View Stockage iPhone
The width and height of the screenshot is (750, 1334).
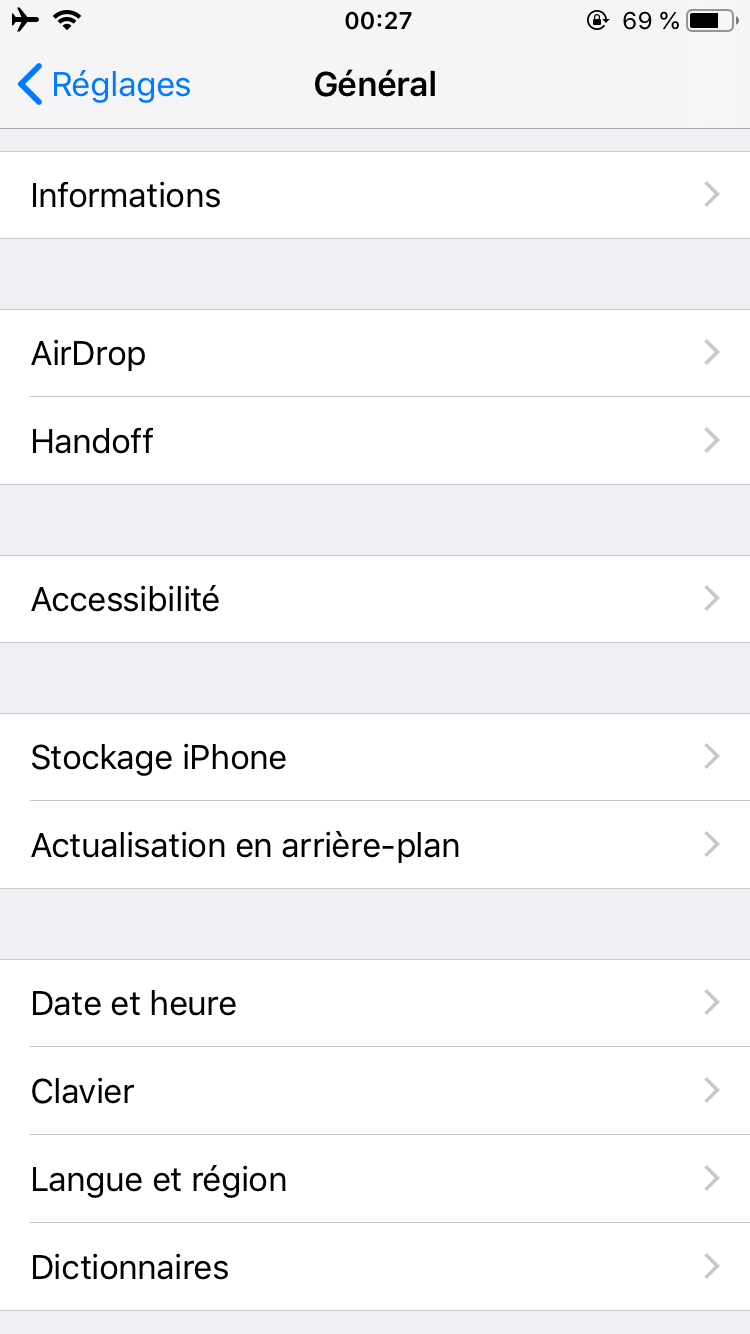tap(375, 757)
